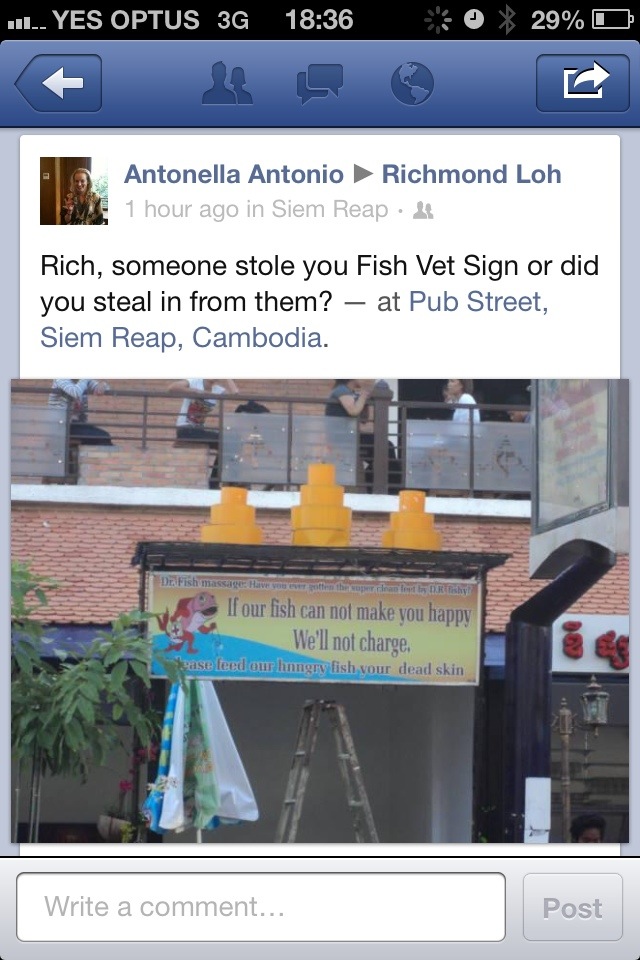Tap the Post button
Viewport: 640px width, 960px height.
pos(572,907)
